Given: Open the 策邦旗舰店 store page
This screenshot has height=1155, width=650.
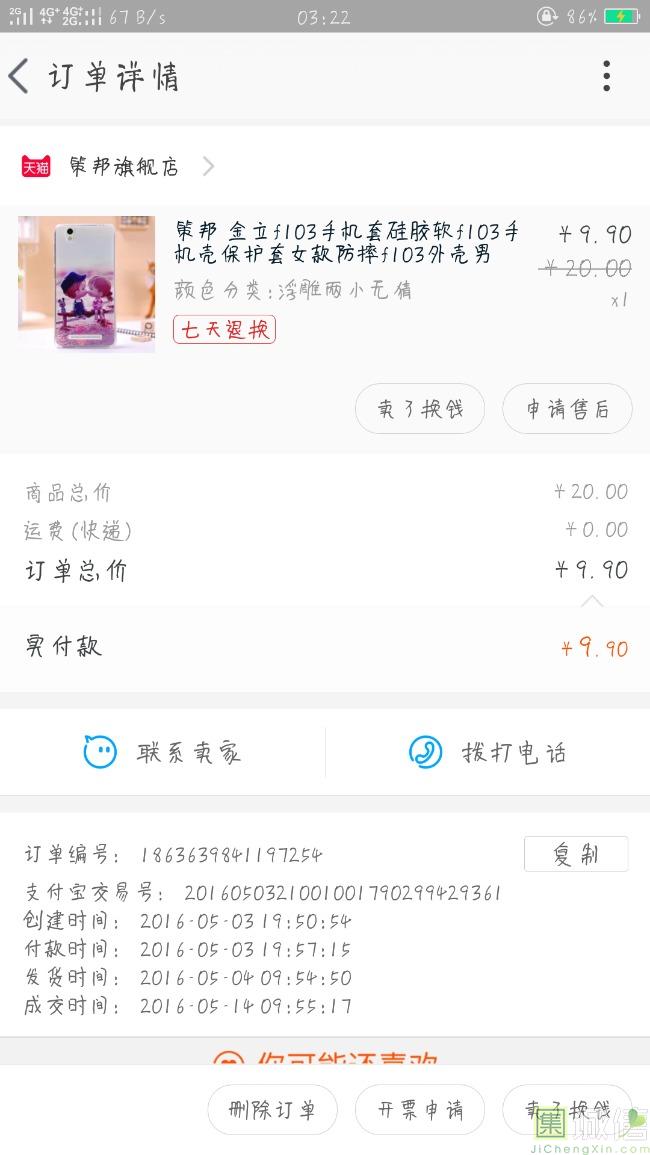Looking at the screenshot, I should point(125,166).
